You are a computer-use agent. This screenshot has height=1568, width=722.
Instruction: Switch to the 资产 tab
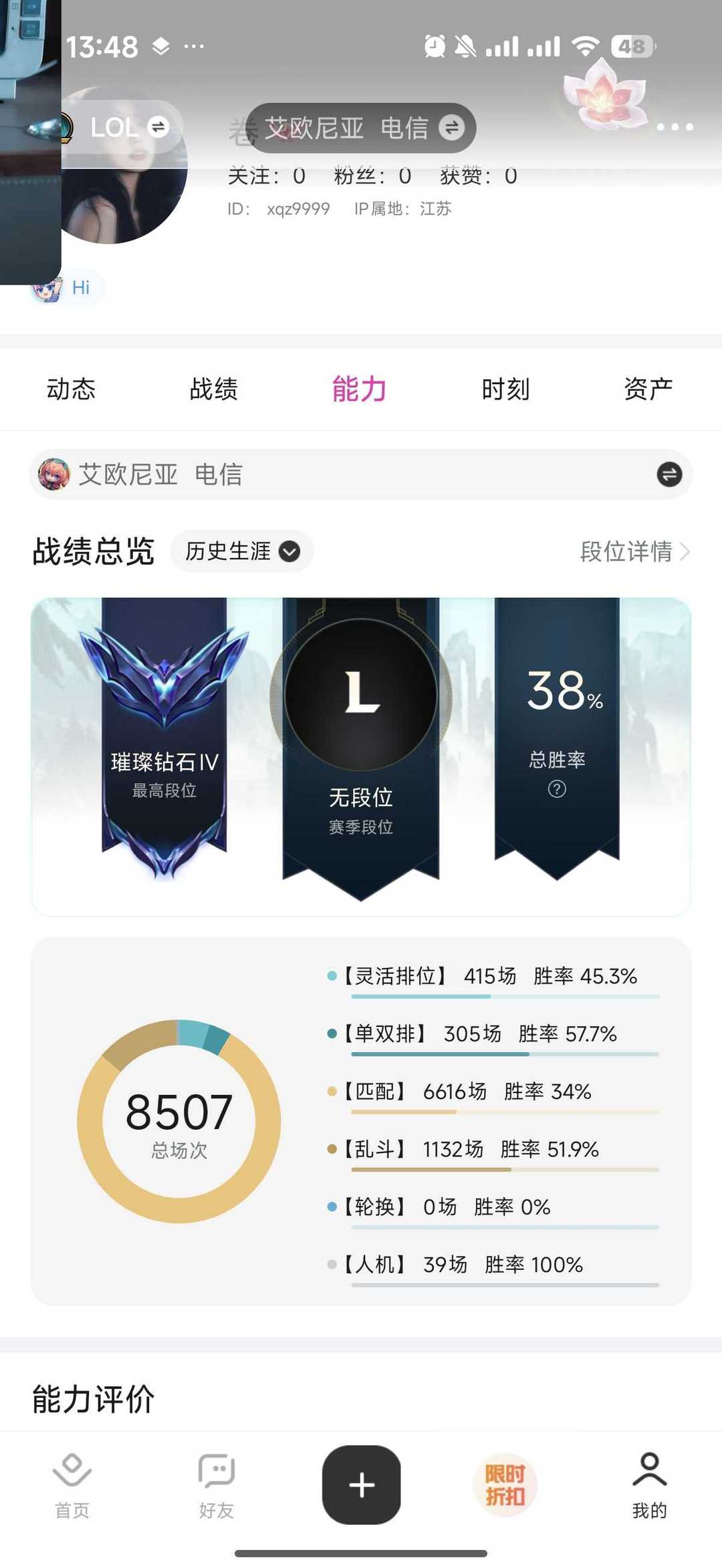[648, 389]
